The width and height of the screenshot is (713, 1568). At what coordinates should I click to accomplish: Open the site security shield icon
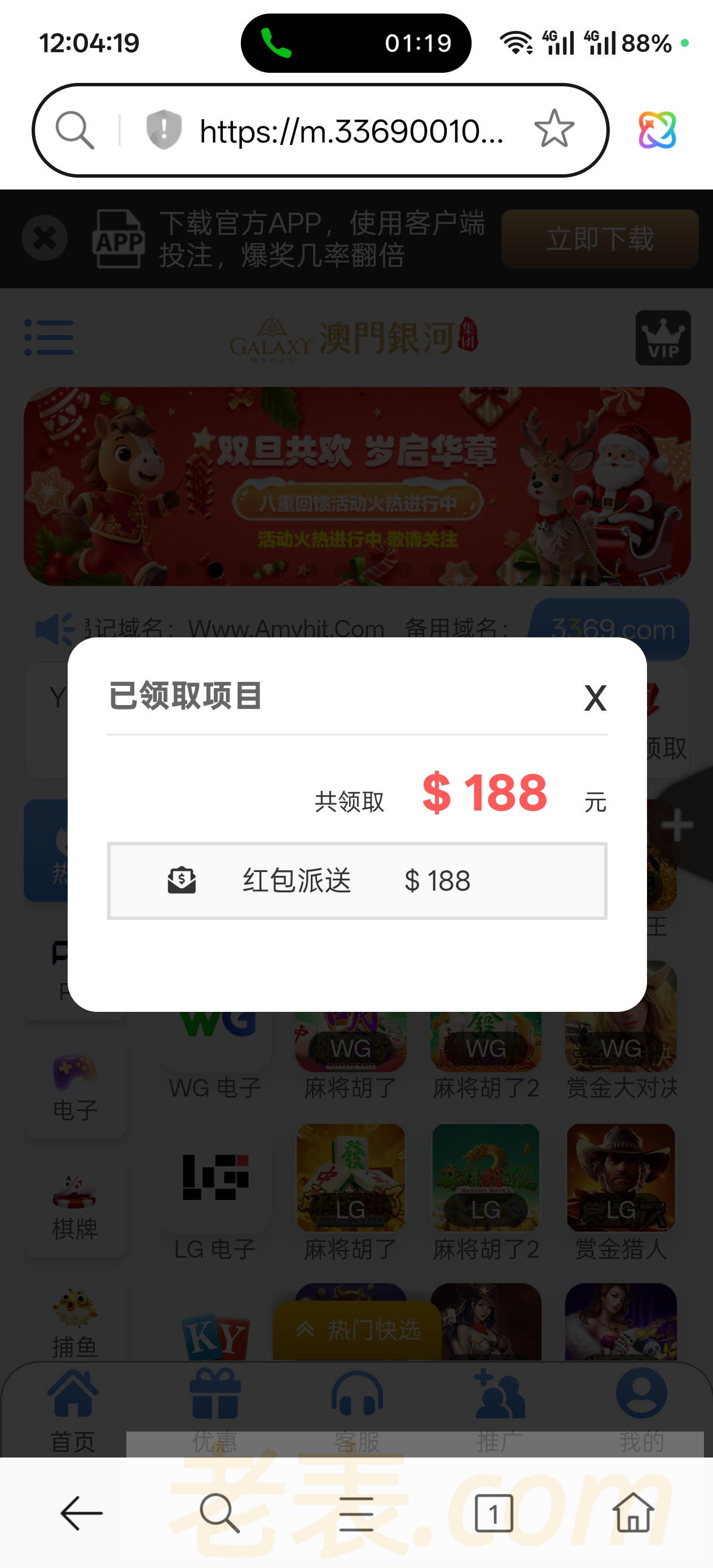click(x=163, y=130)
